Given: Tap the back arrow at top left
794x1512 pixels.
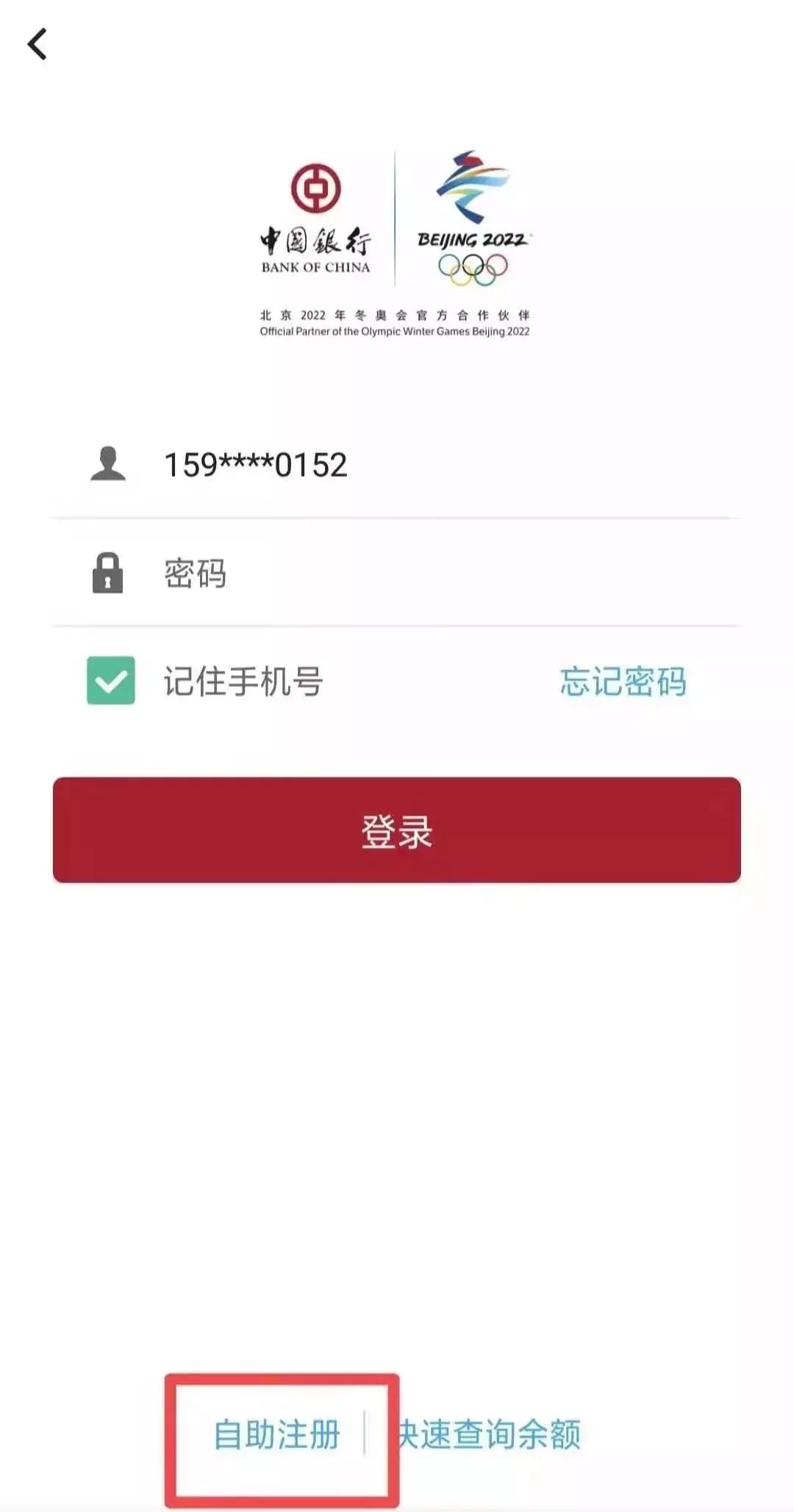Looking at the screenshot, I should pos(38,43).
